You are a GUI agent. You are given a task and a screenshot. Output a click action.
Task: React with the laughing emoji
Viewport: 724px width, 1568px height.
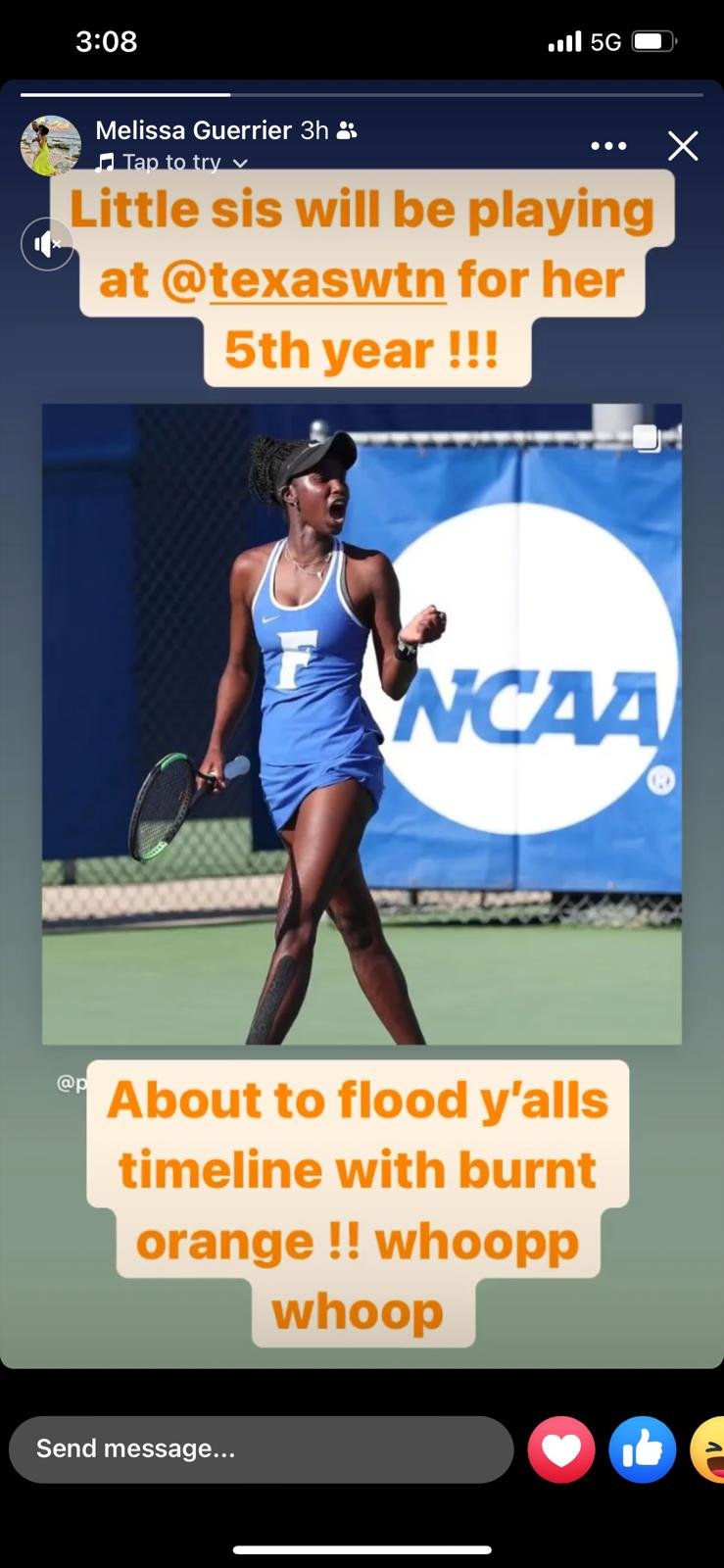point(710,1449)
